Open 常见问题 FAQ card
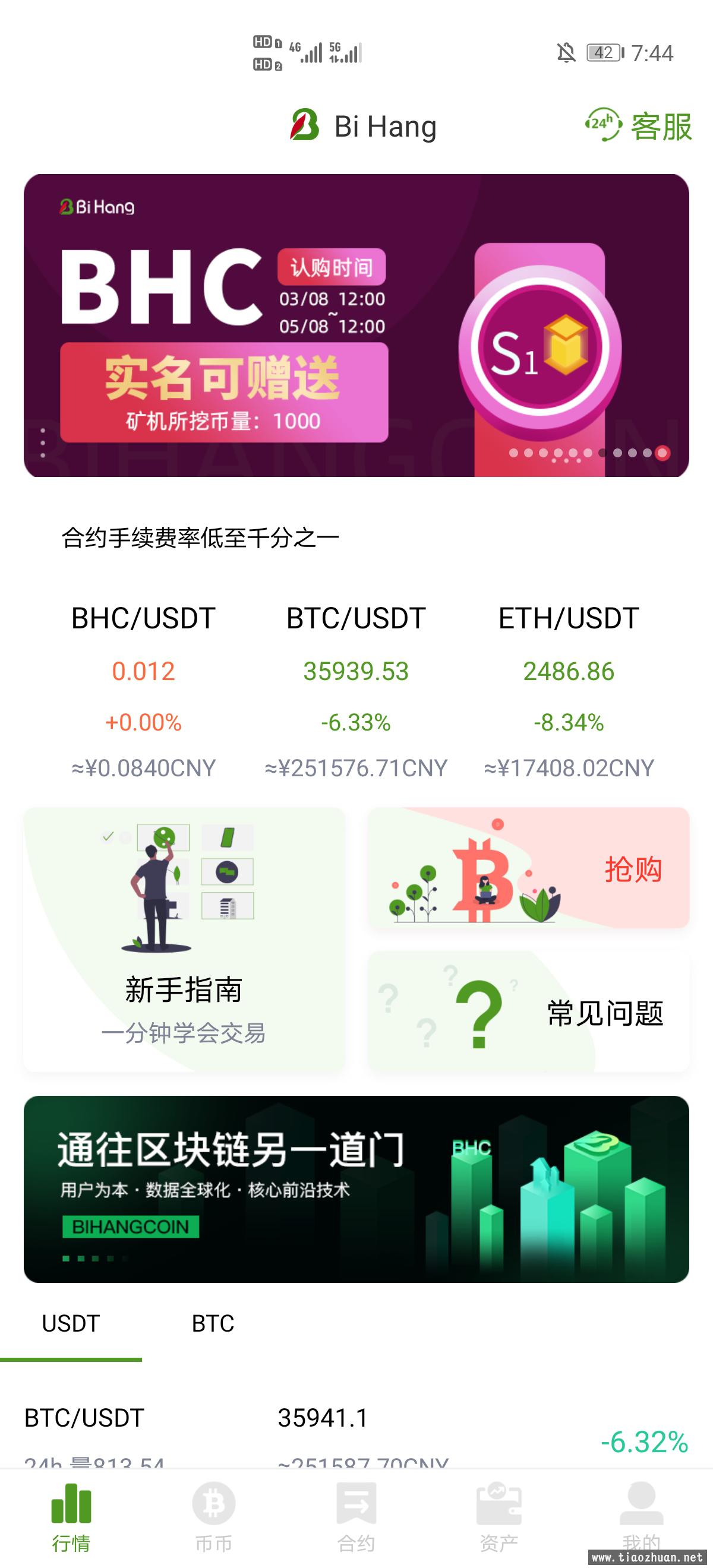Viewport: 713px width, 1568px height. 528,1011
